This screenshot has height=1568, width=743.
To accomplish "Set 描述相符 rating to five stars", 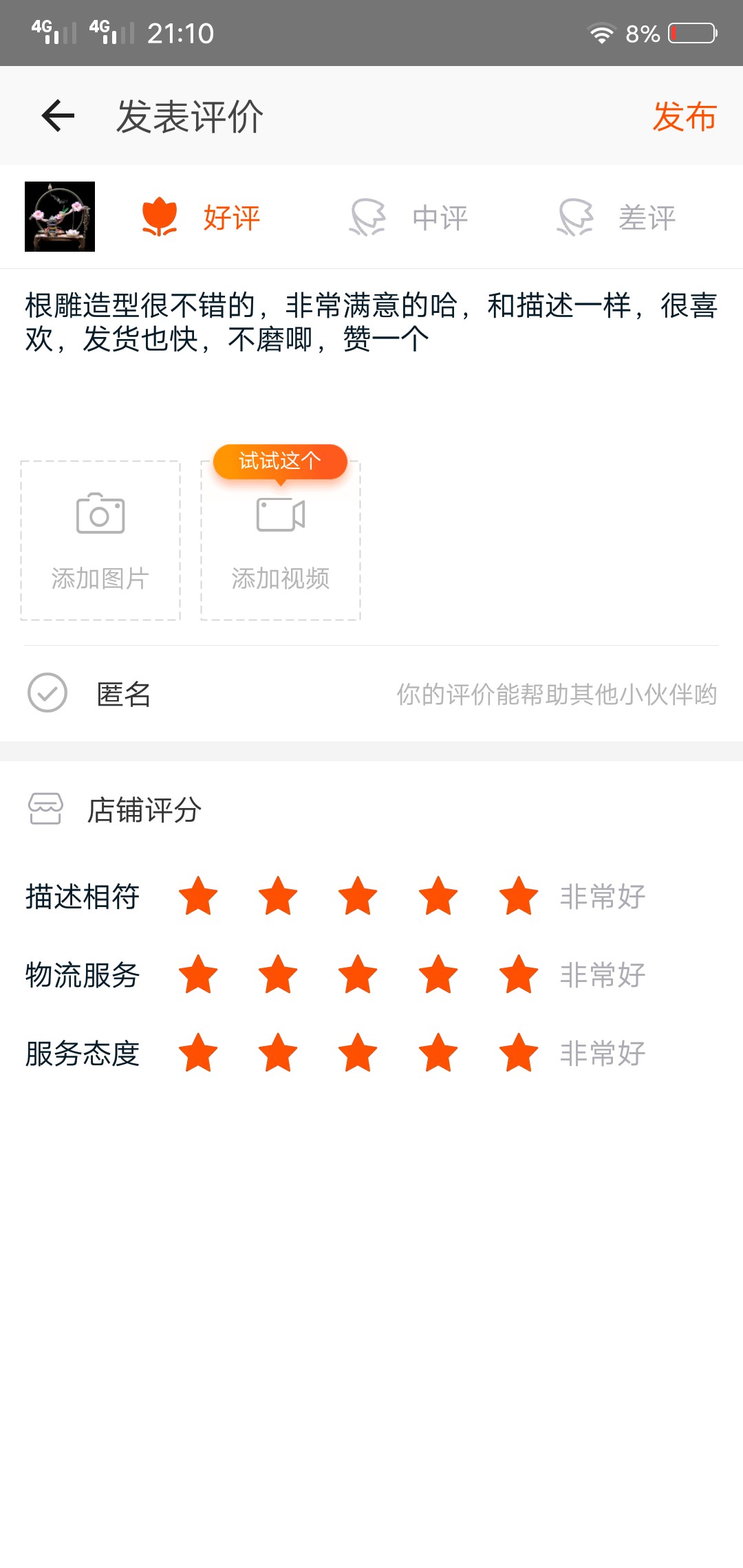I will click(x=519, y=896).
